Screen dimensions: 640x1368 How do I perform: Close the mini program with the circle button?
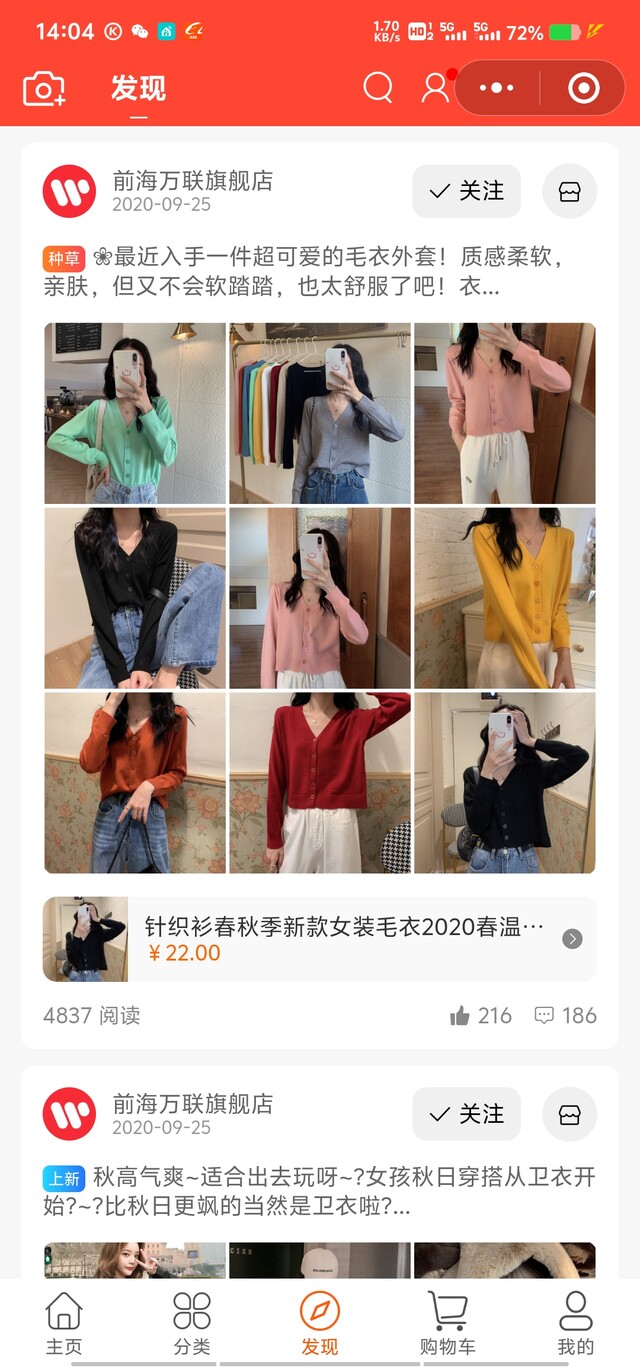pyautogui.click(x=583, y=88)
